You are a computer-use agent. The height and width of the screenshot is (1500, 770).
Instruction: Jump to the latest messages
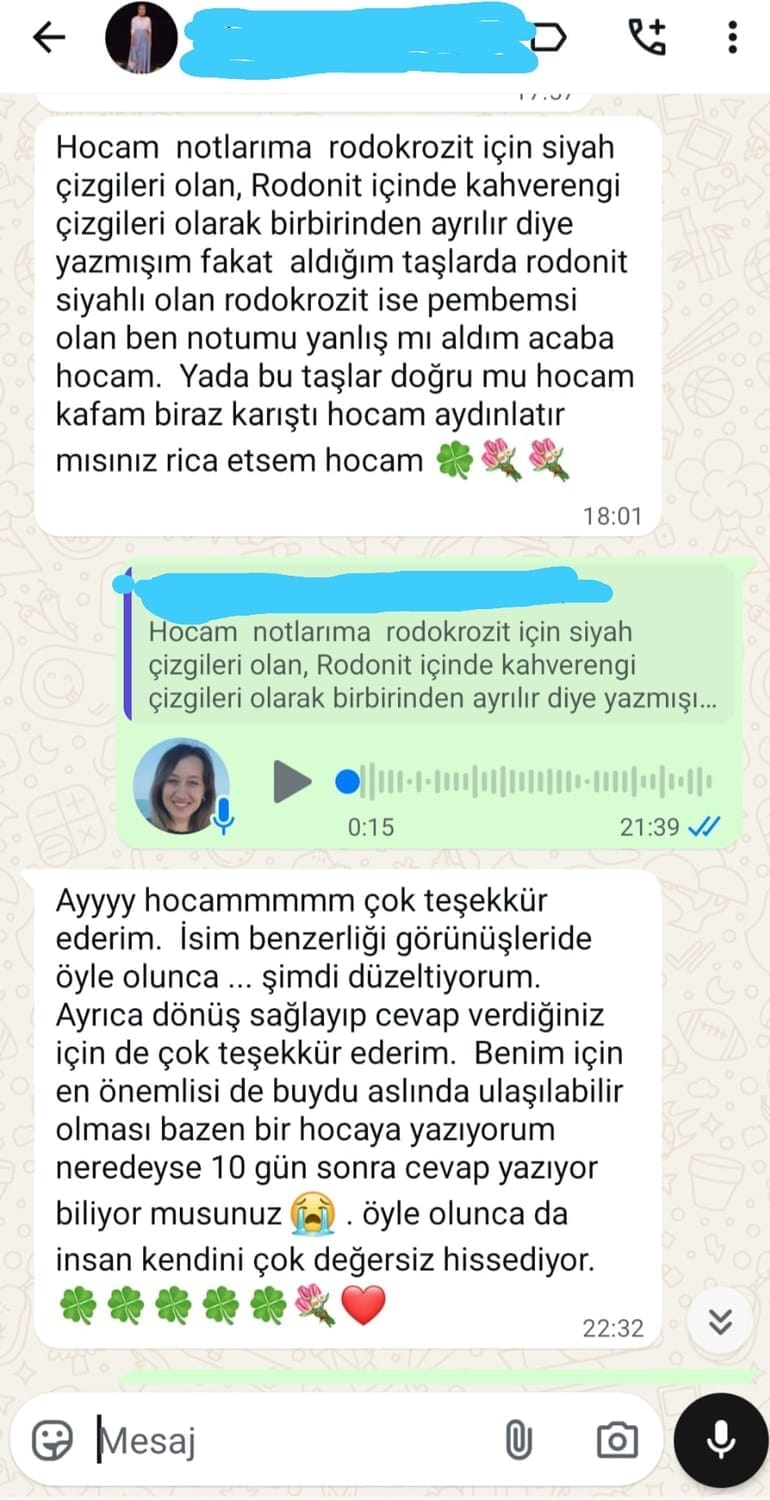point(719,1322)
